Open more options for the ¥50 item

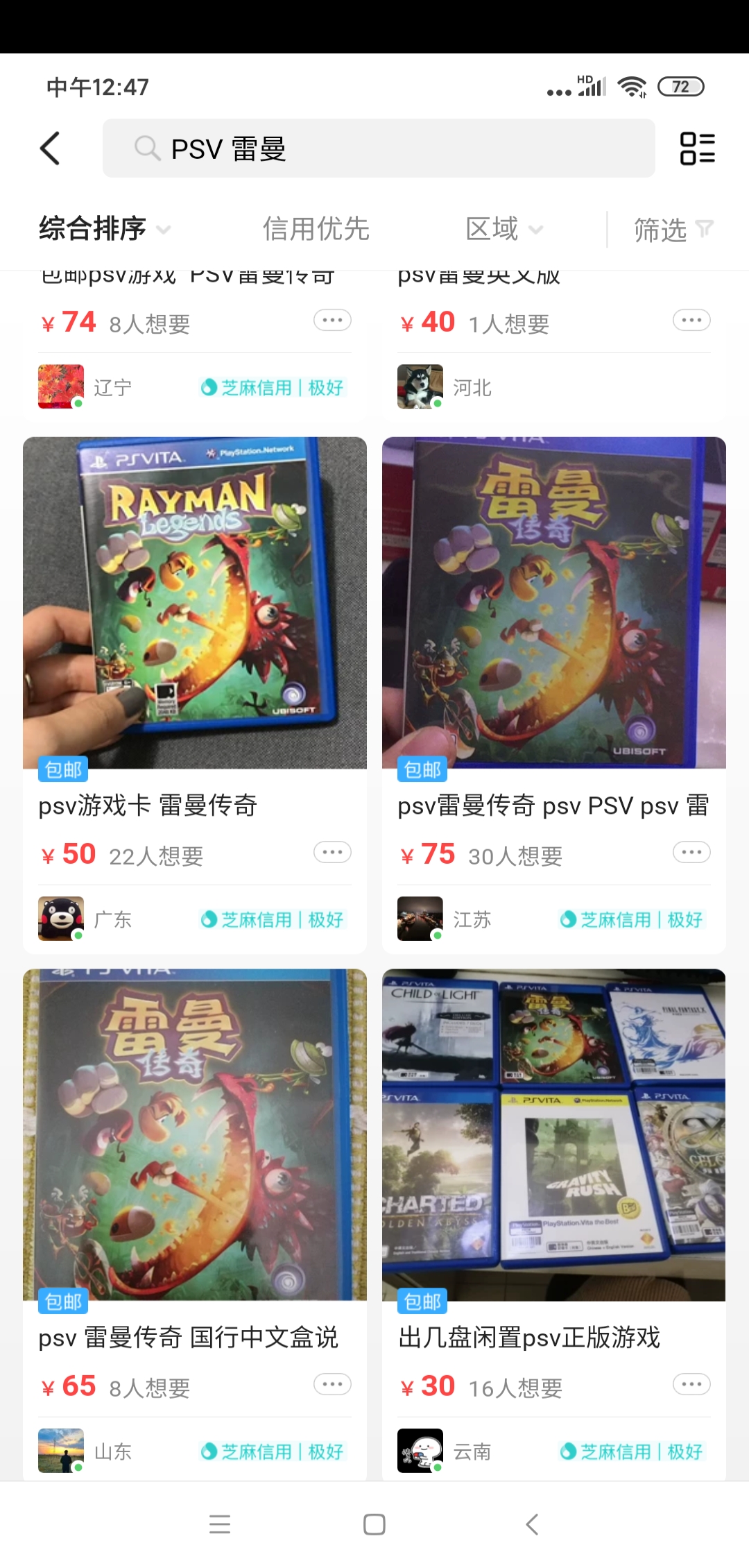332,852
